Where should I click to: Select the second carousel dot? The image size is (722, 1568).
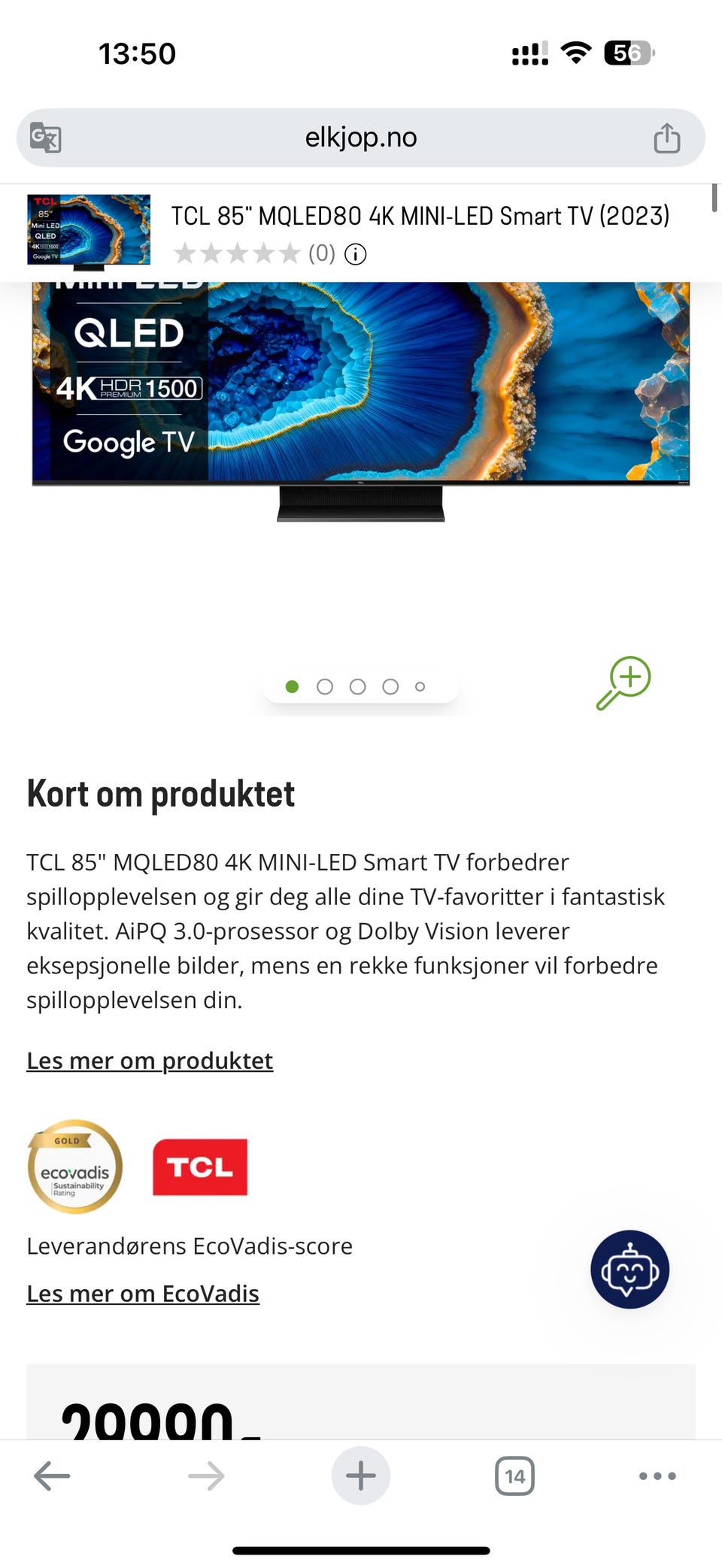[x=325, y=686]
